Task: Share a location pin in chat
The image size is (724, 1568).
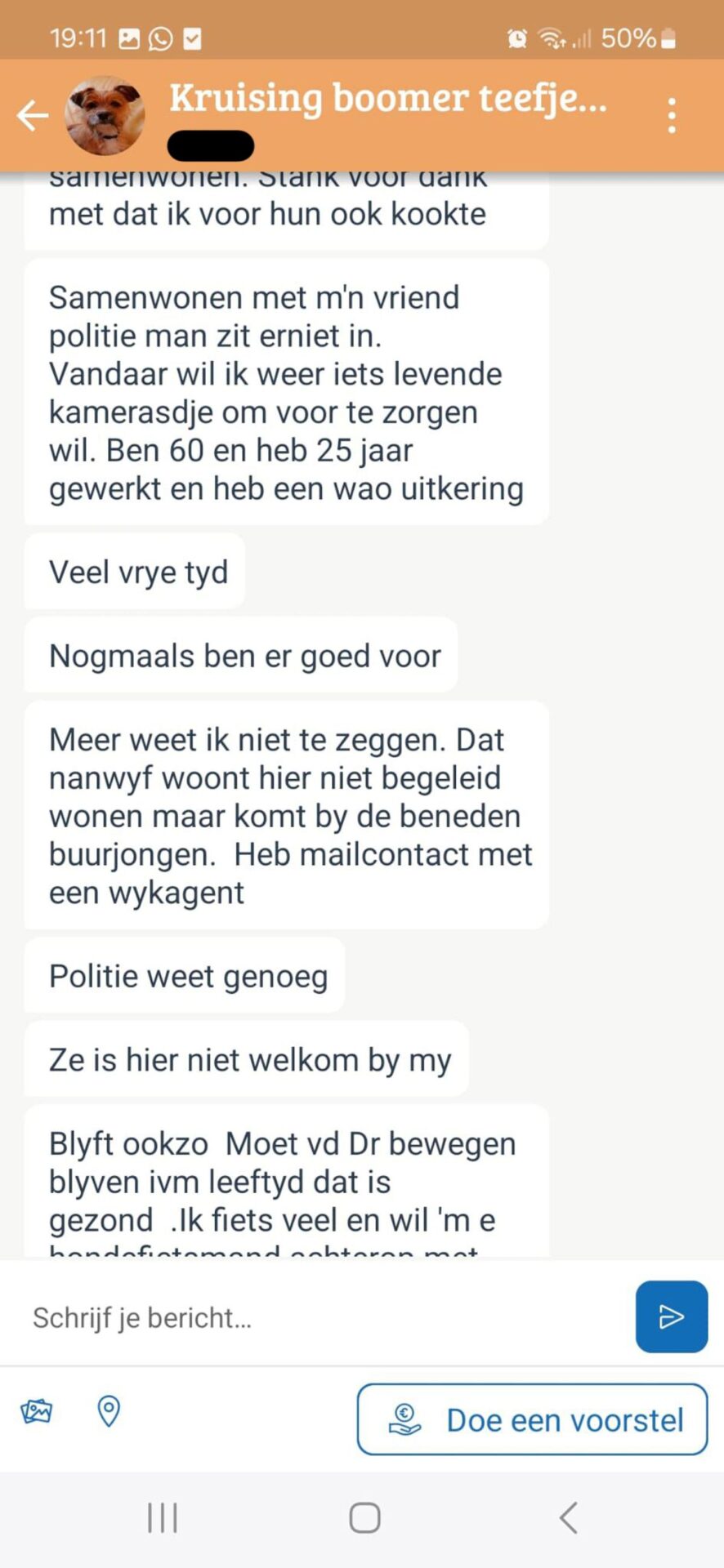Action: [109, 1411]
